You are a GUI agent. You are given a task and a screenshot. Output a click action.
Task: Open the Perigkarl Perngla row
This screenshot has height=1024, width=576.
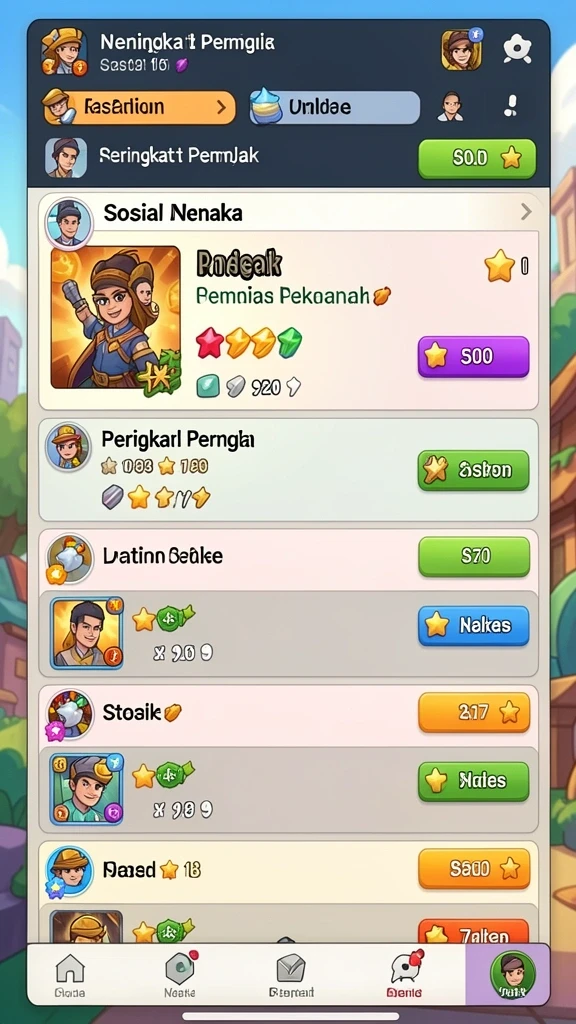pos(289,470)
